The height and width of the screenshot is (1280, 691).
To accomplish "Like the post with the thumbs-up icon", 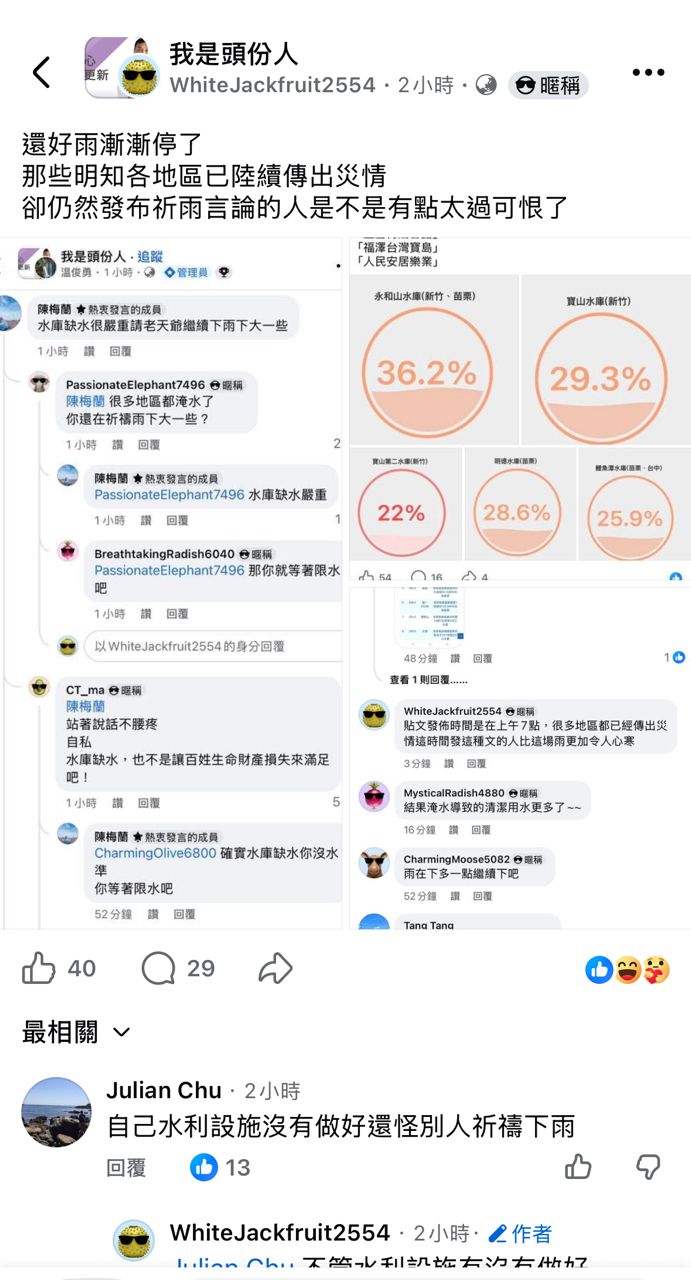I will 39,968.
